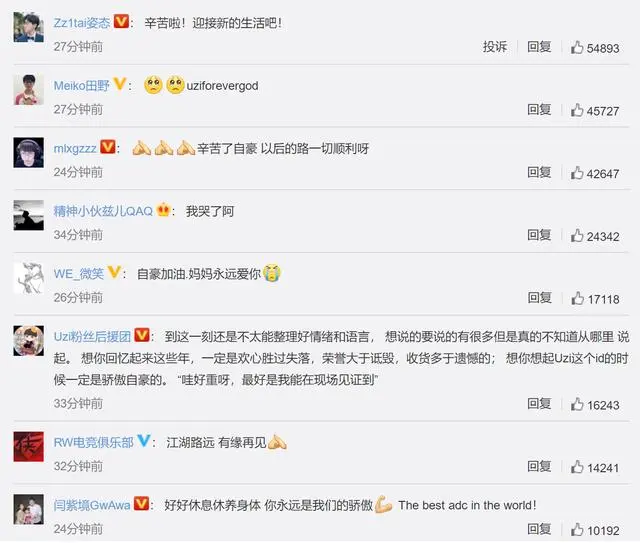Reply to Uzi粉丝后援团's long comment

539,404
